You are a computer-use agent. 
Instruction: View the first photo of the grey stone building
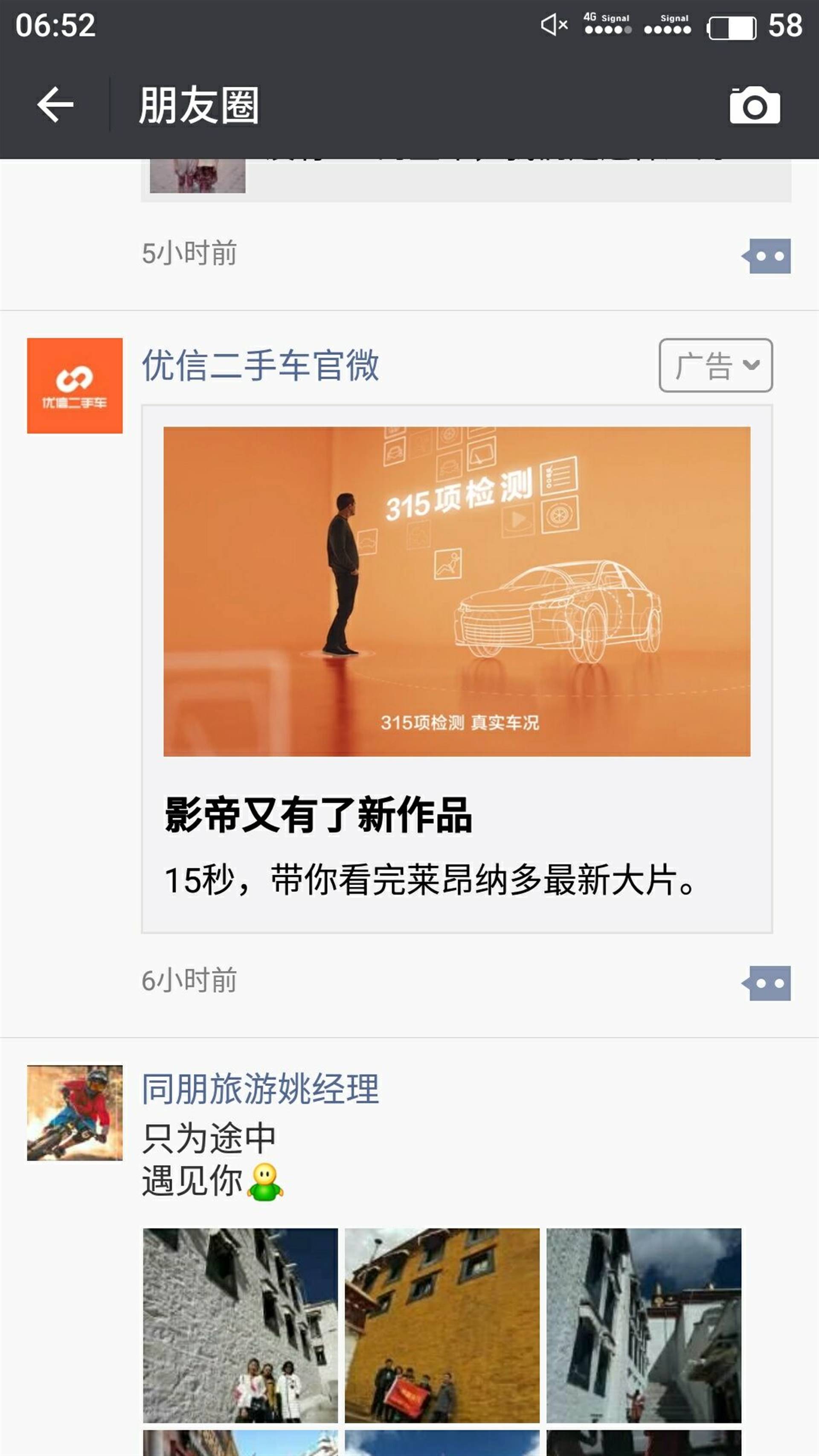240,1325
